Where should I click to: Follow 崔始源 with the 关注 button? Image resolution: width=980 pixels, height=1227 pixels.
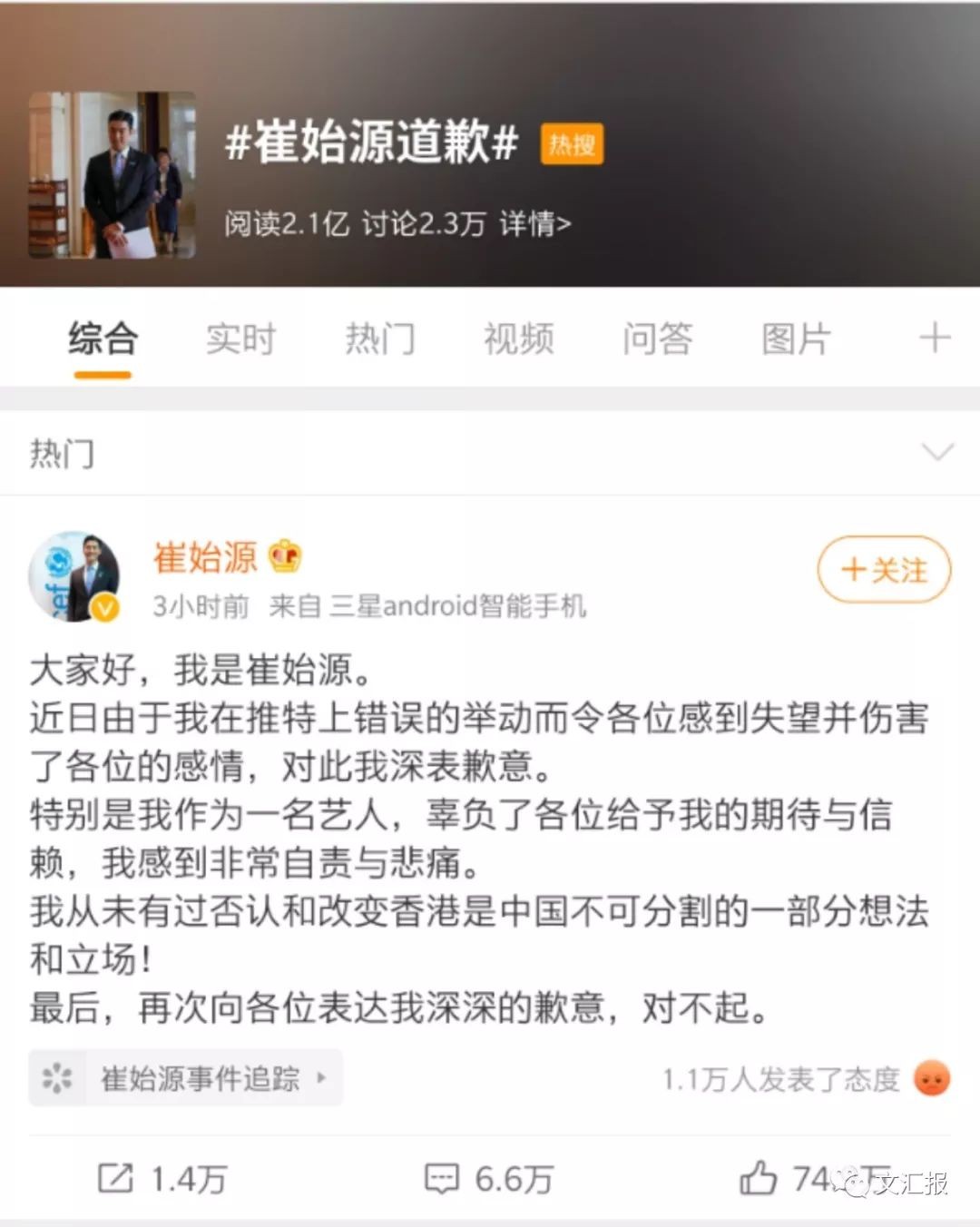point(884,569)
